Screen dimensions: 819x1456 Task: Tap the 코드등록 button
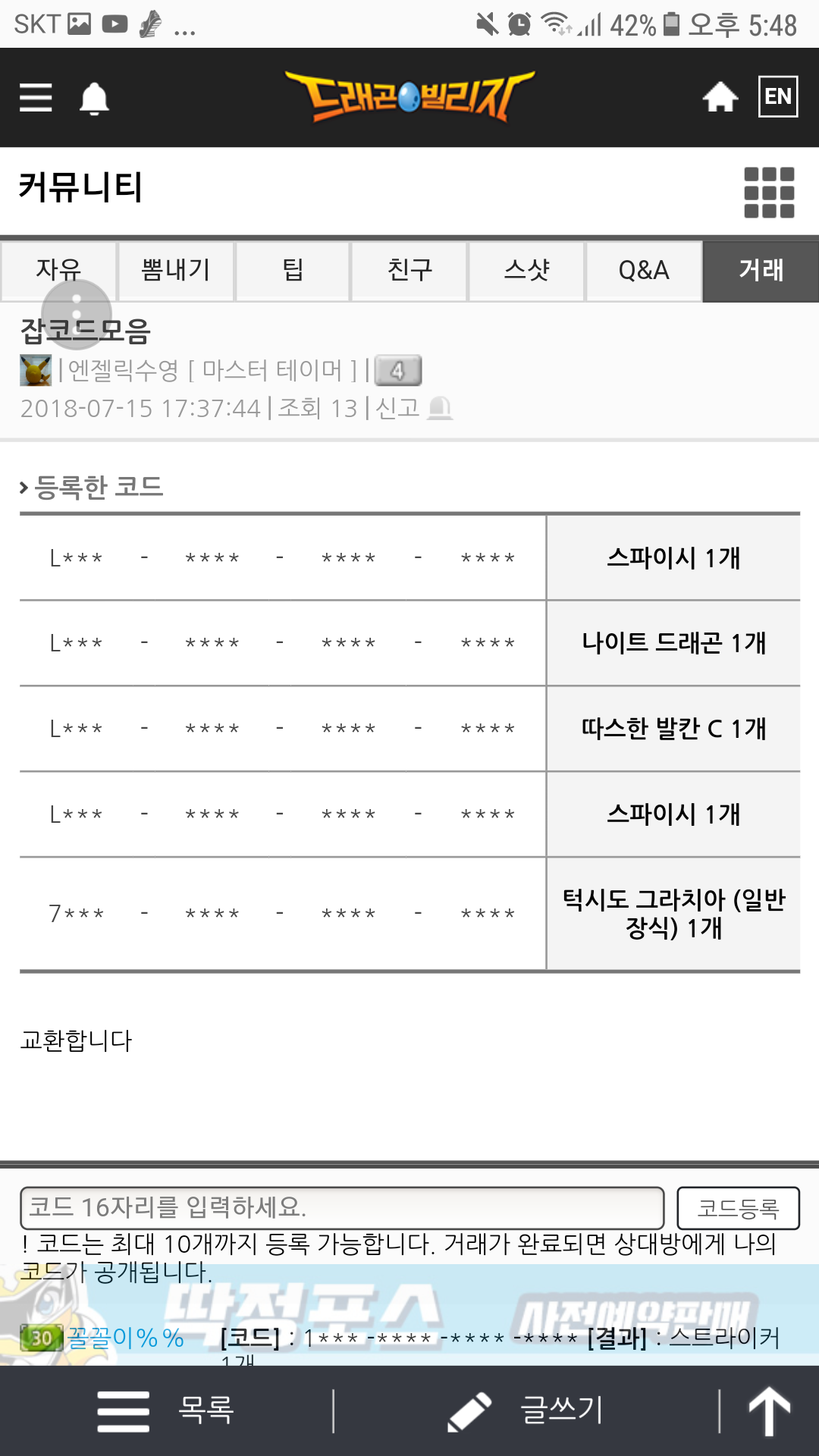[738, 1208]
